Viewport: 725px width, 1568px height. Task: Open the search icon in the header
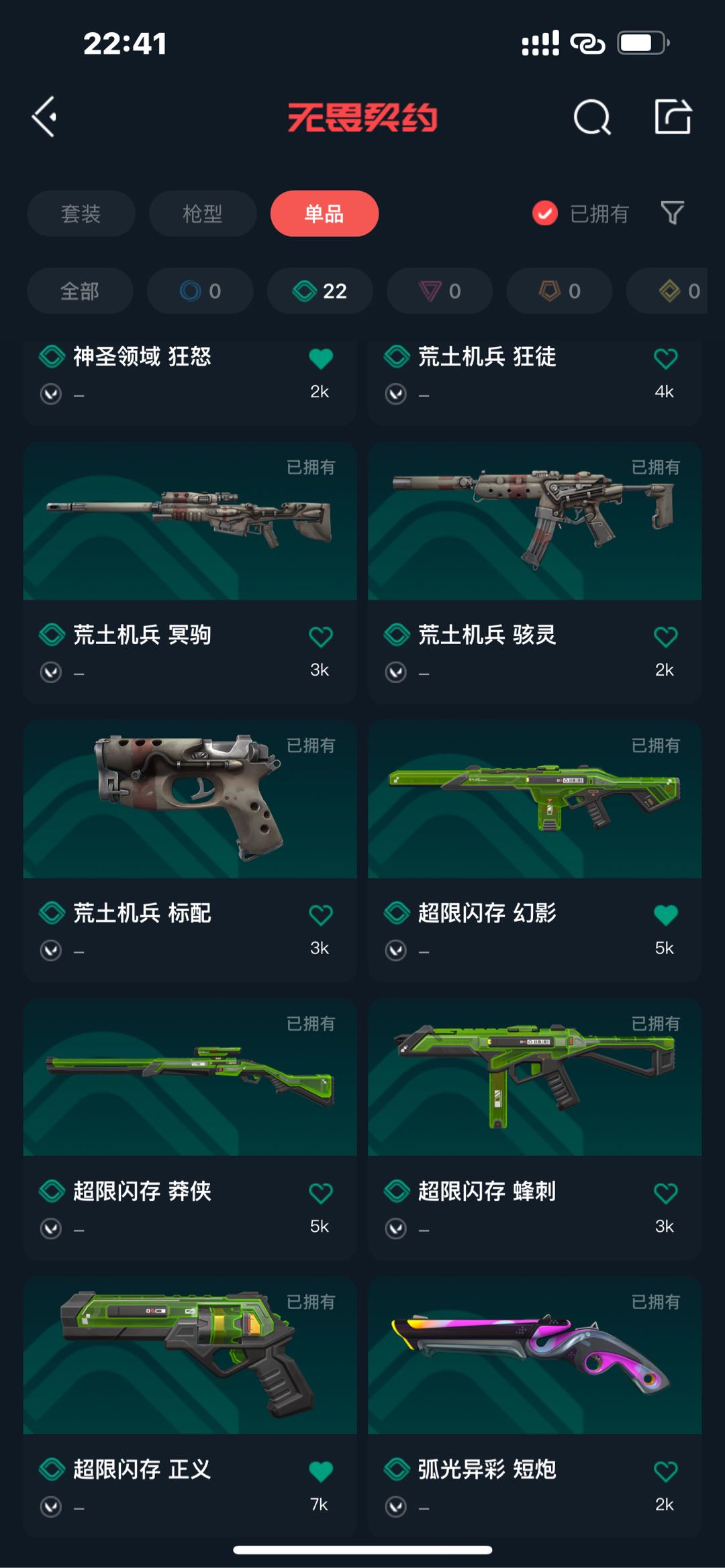(x=592, y=117)
